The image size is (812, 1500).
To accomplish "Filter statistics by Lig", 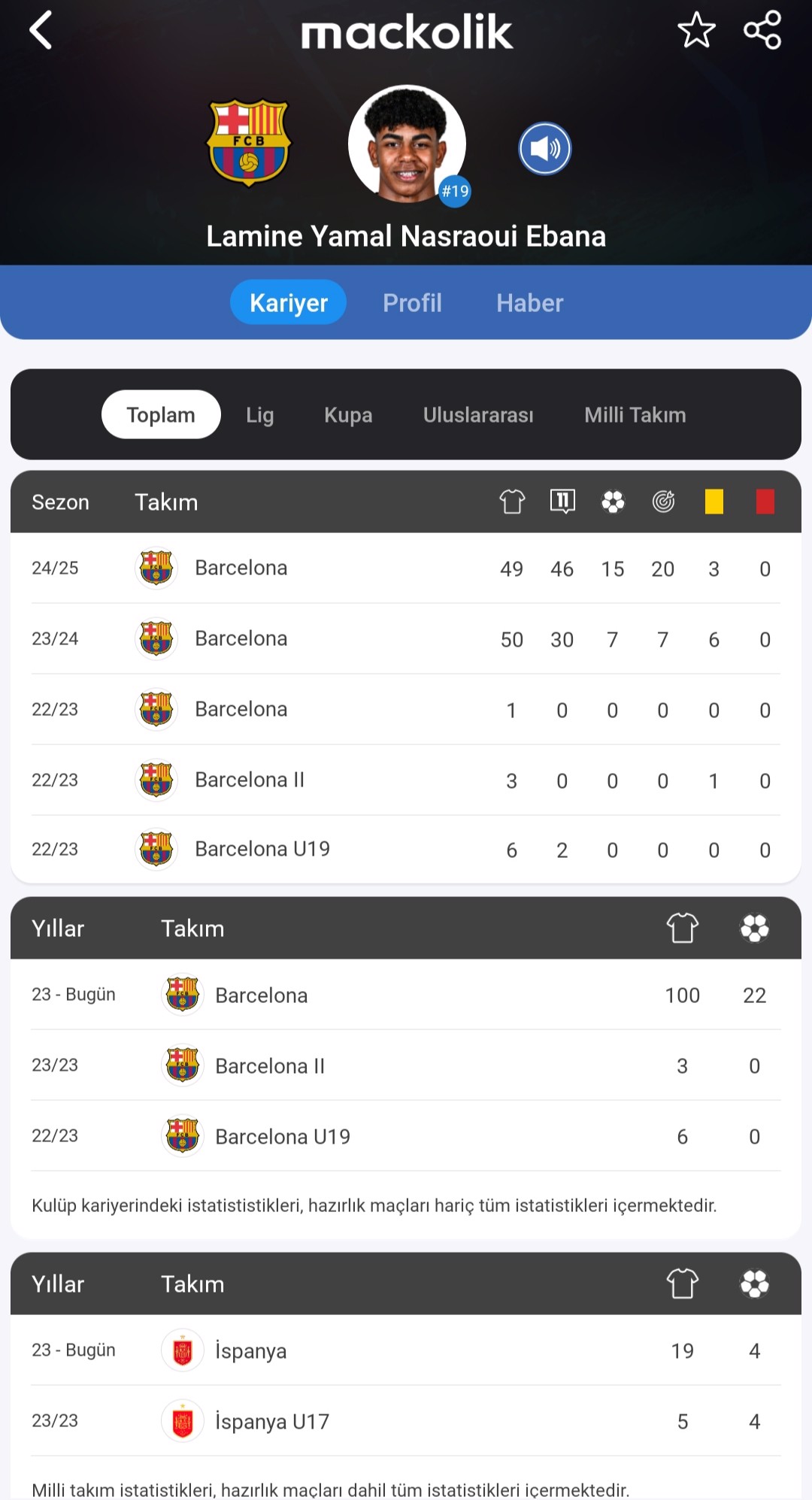I will pos(259,415).
